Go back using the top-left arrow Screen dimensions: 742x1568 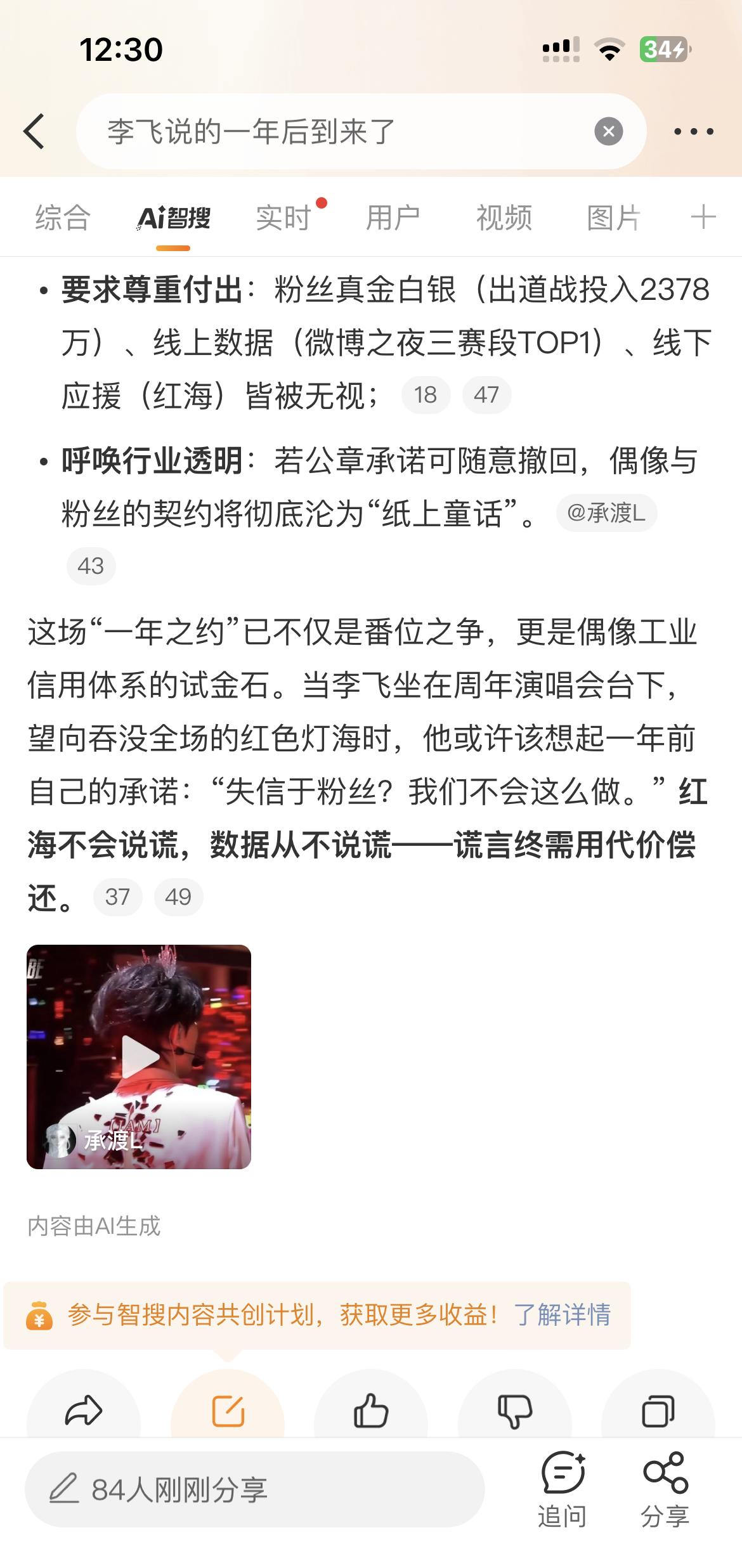tap(34, 131)
